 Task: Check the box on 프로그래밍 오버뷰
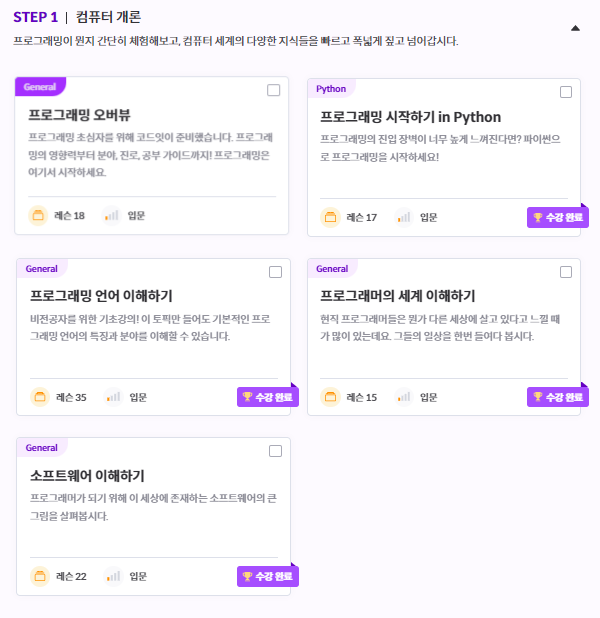(274, 90)
